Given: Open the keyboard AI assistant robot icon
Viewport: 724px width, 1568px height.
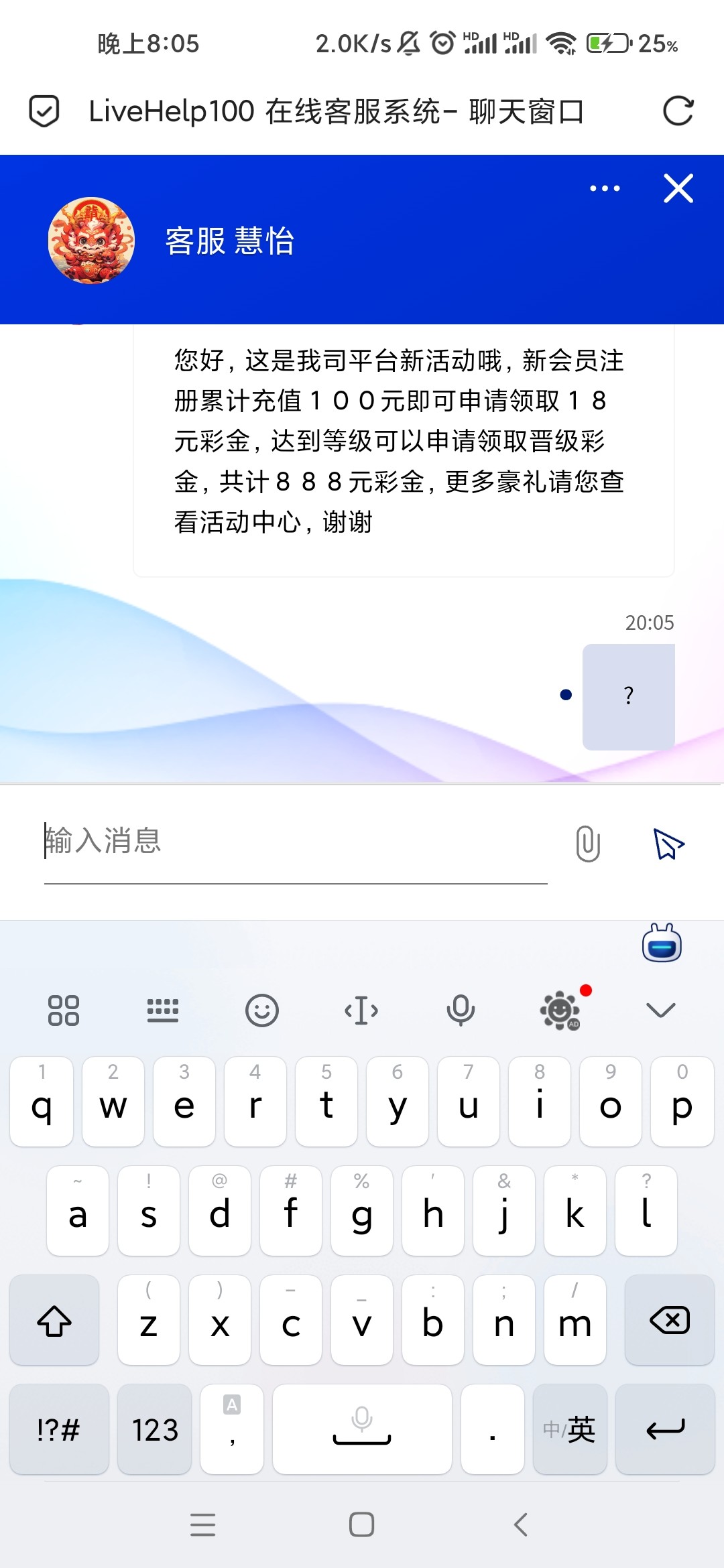Looking at the screenshot, I should [x=662, y=943].
